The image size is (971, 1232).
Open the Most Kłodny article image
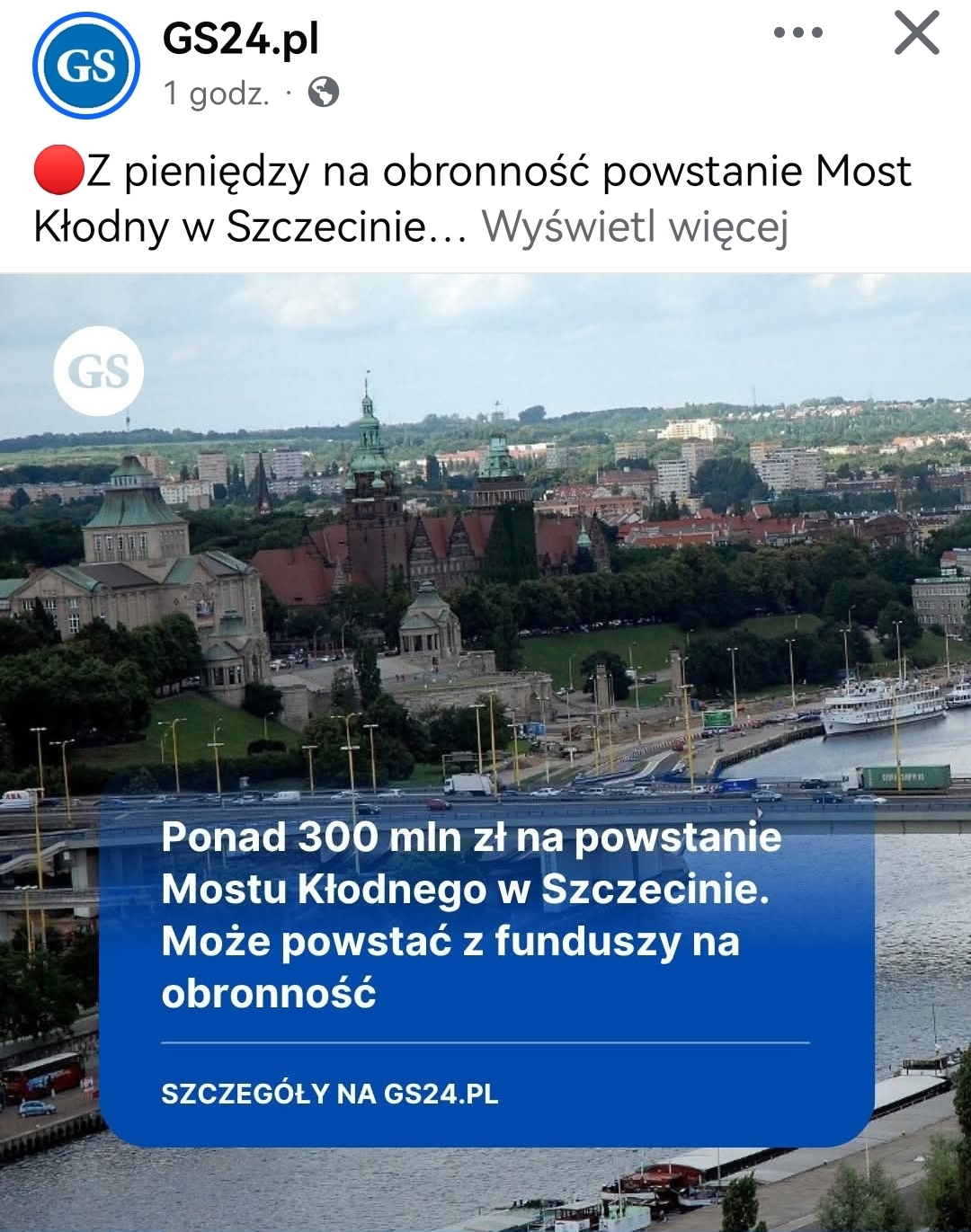click(485, 629)
